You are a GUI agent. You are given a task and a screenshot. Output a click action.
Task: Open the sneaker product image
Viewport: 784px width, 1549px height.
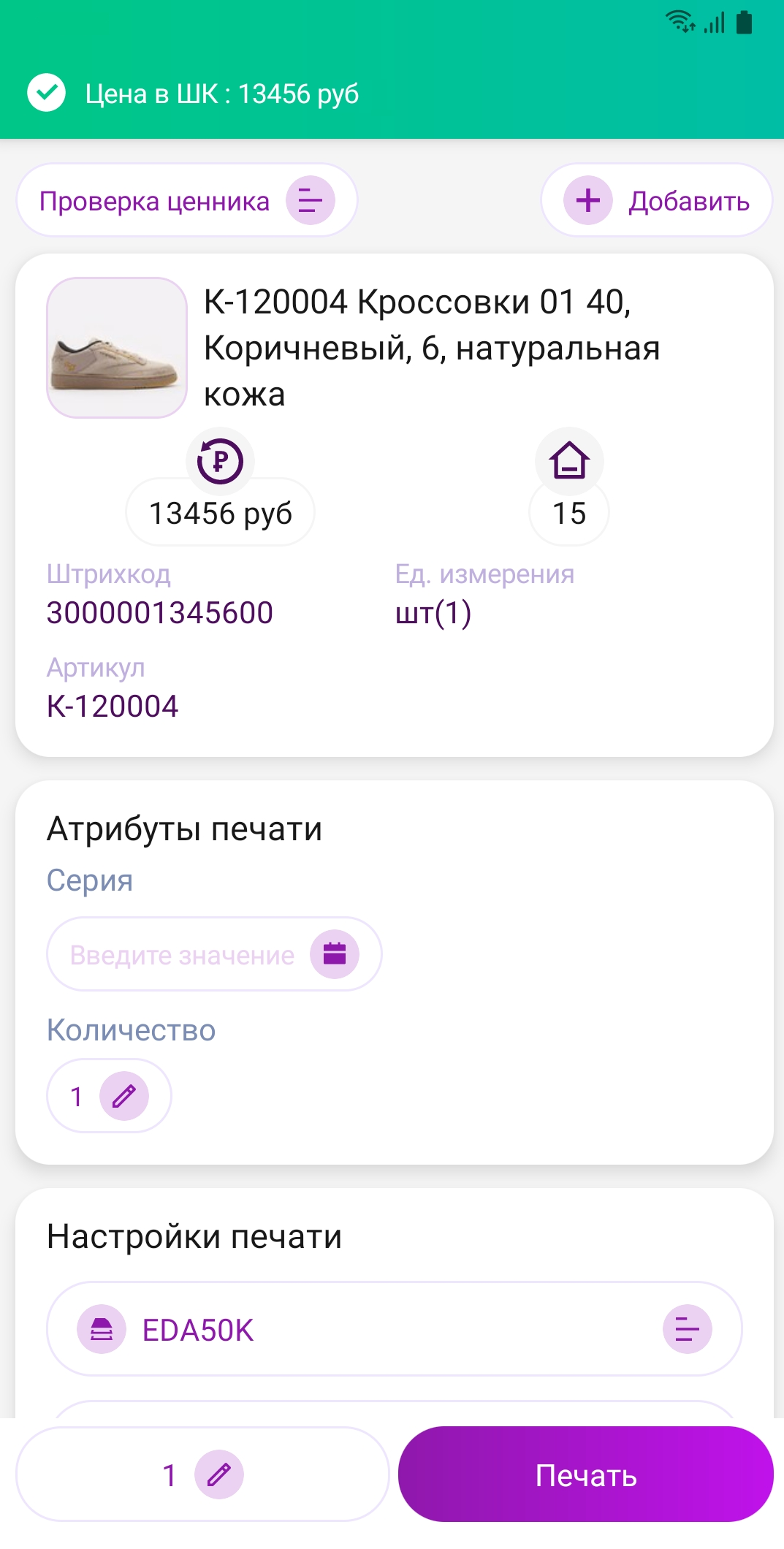pos(117,348)
